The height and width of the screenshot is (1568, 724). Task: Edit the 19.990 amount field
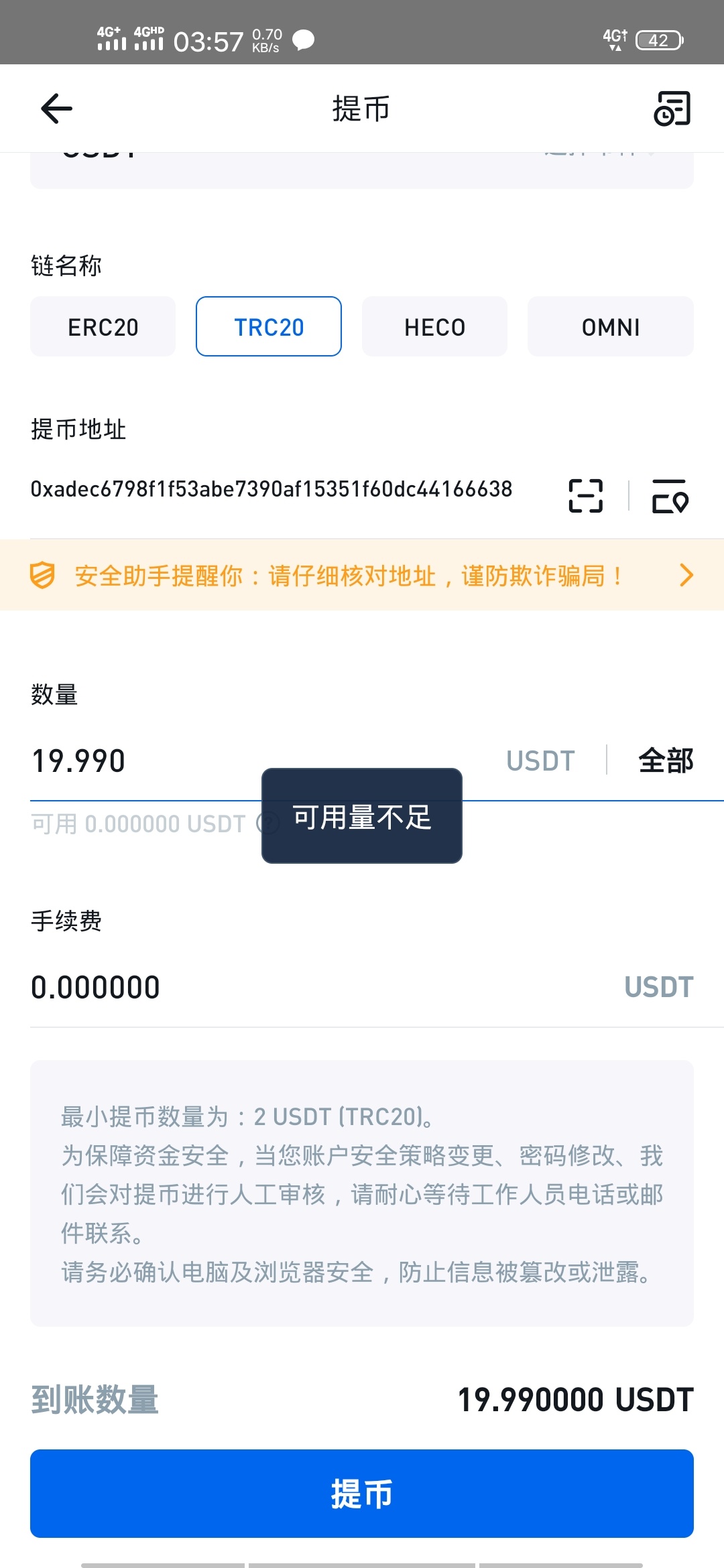[261, 761]
